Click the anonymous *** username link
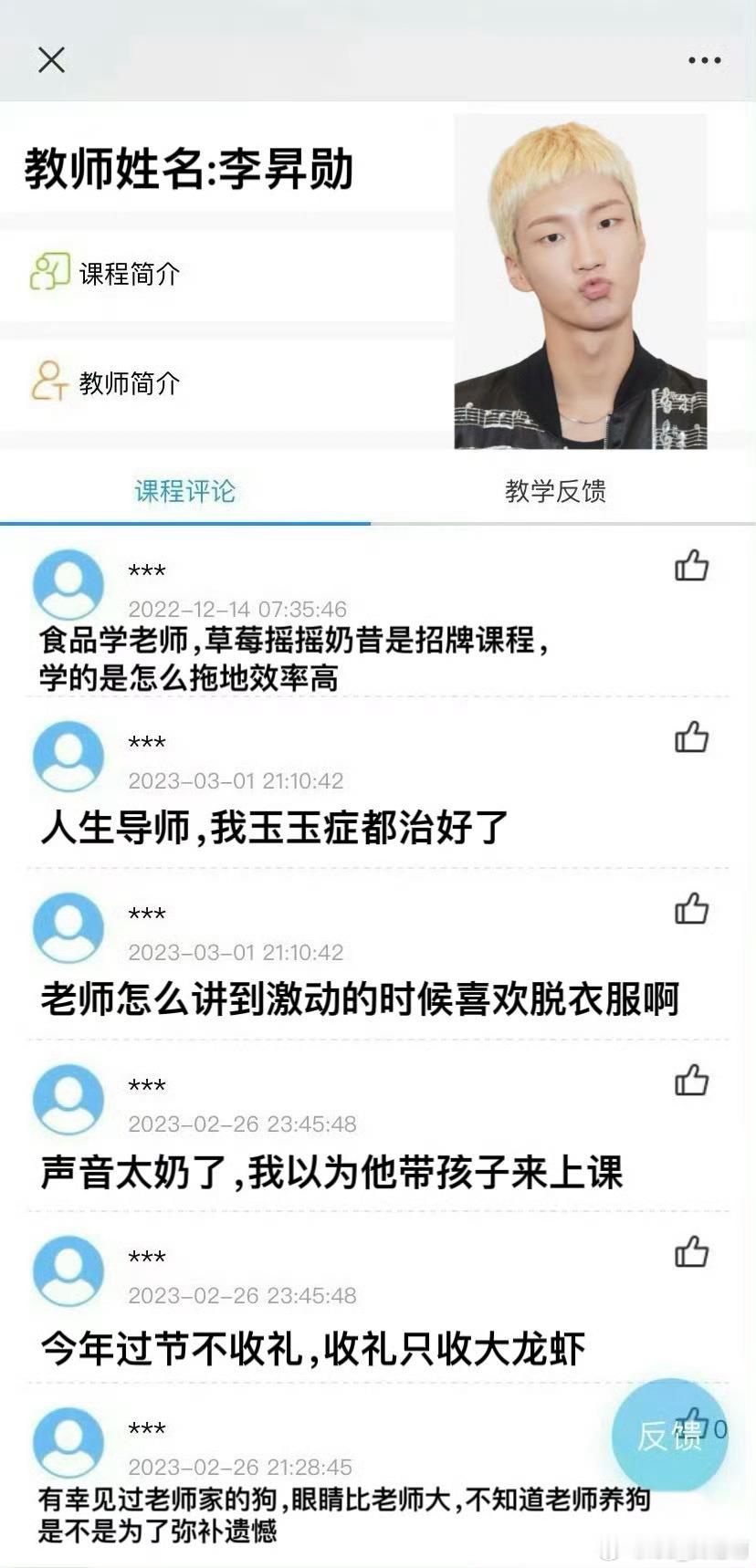This screenshot has height=1568, width=756. (x=146, y=570)
